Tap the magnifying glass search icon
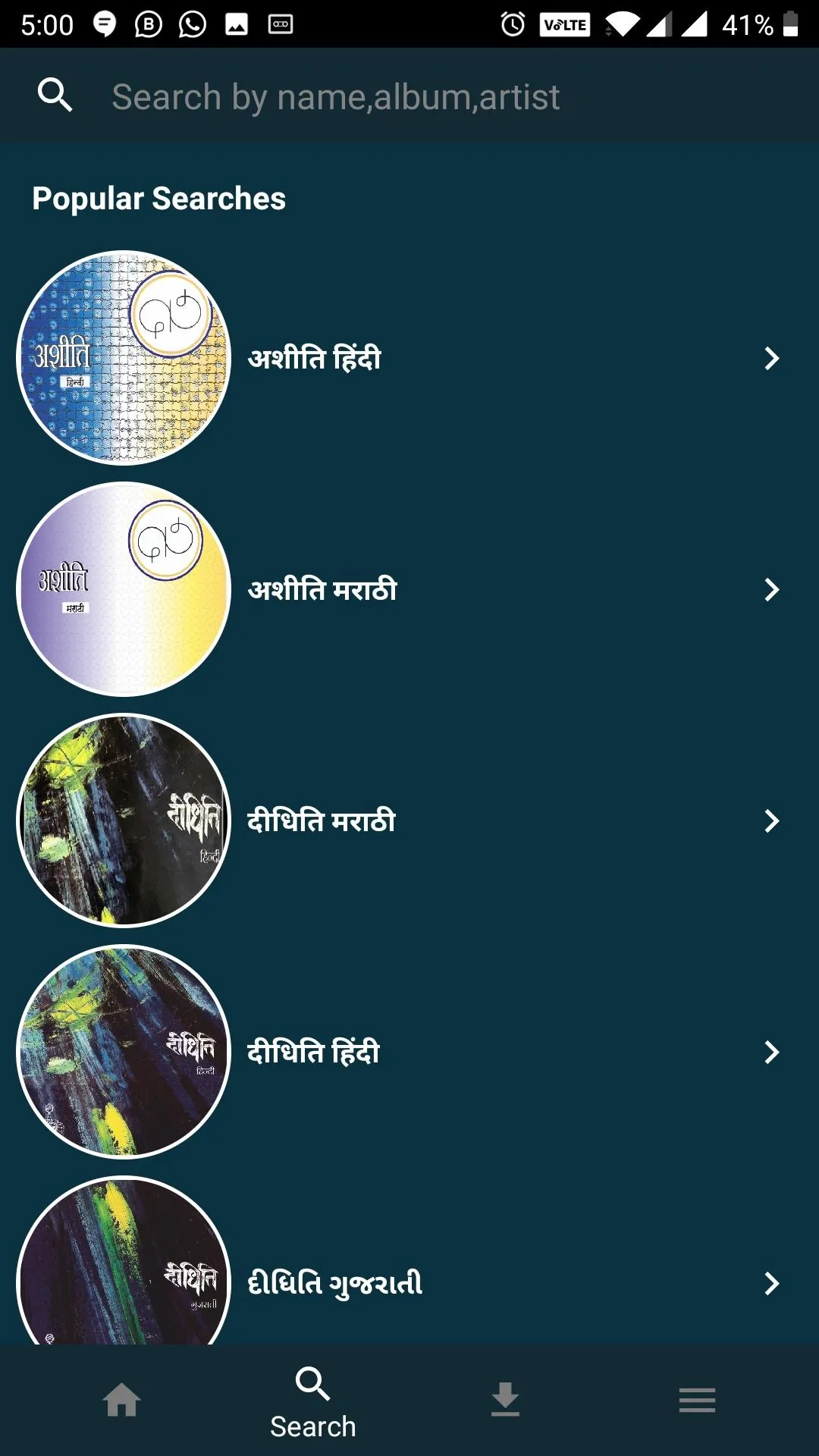 [55, 95]
